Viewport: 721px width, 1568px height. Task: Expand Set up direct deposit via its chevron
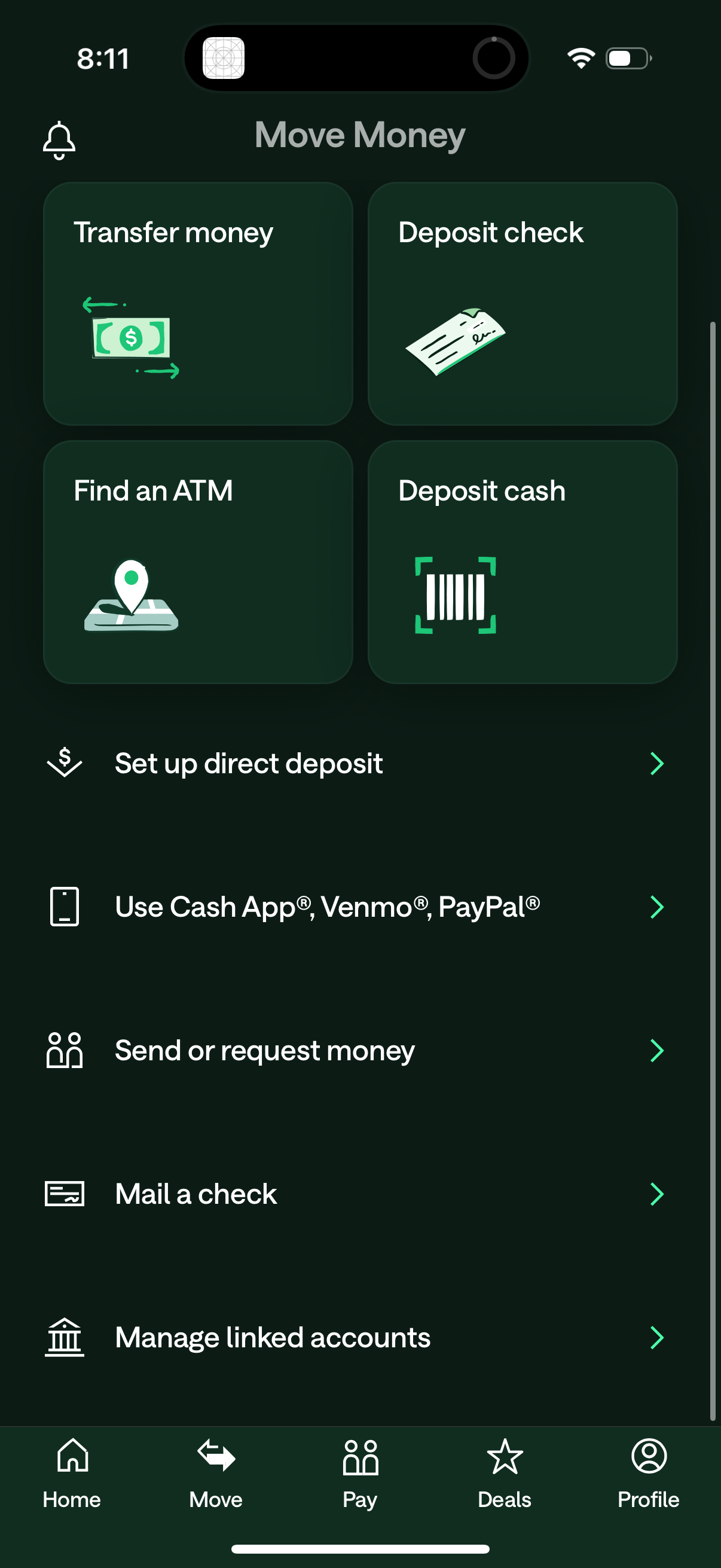point(656,763)
